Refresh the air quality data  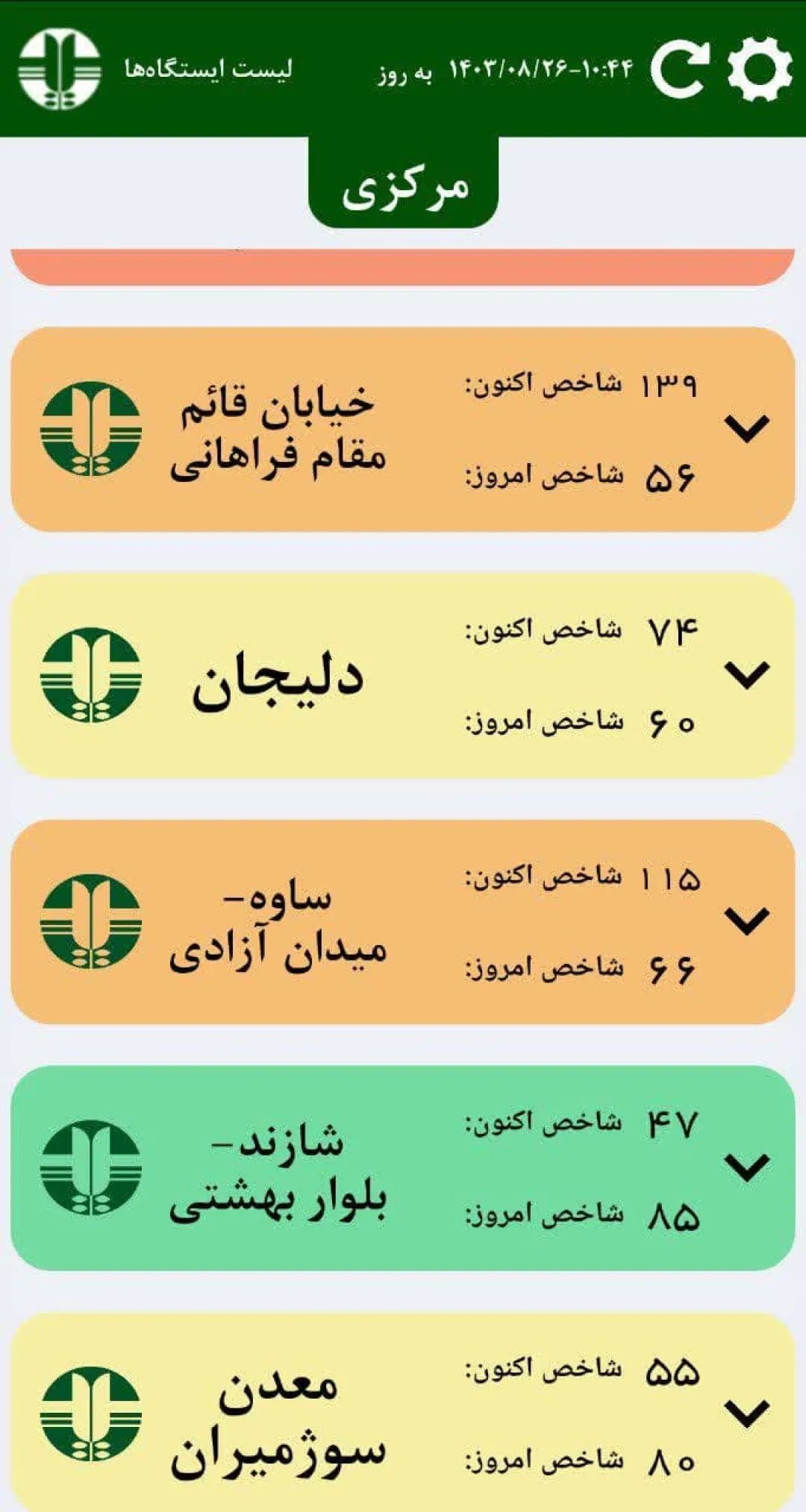tap(679, 69)
